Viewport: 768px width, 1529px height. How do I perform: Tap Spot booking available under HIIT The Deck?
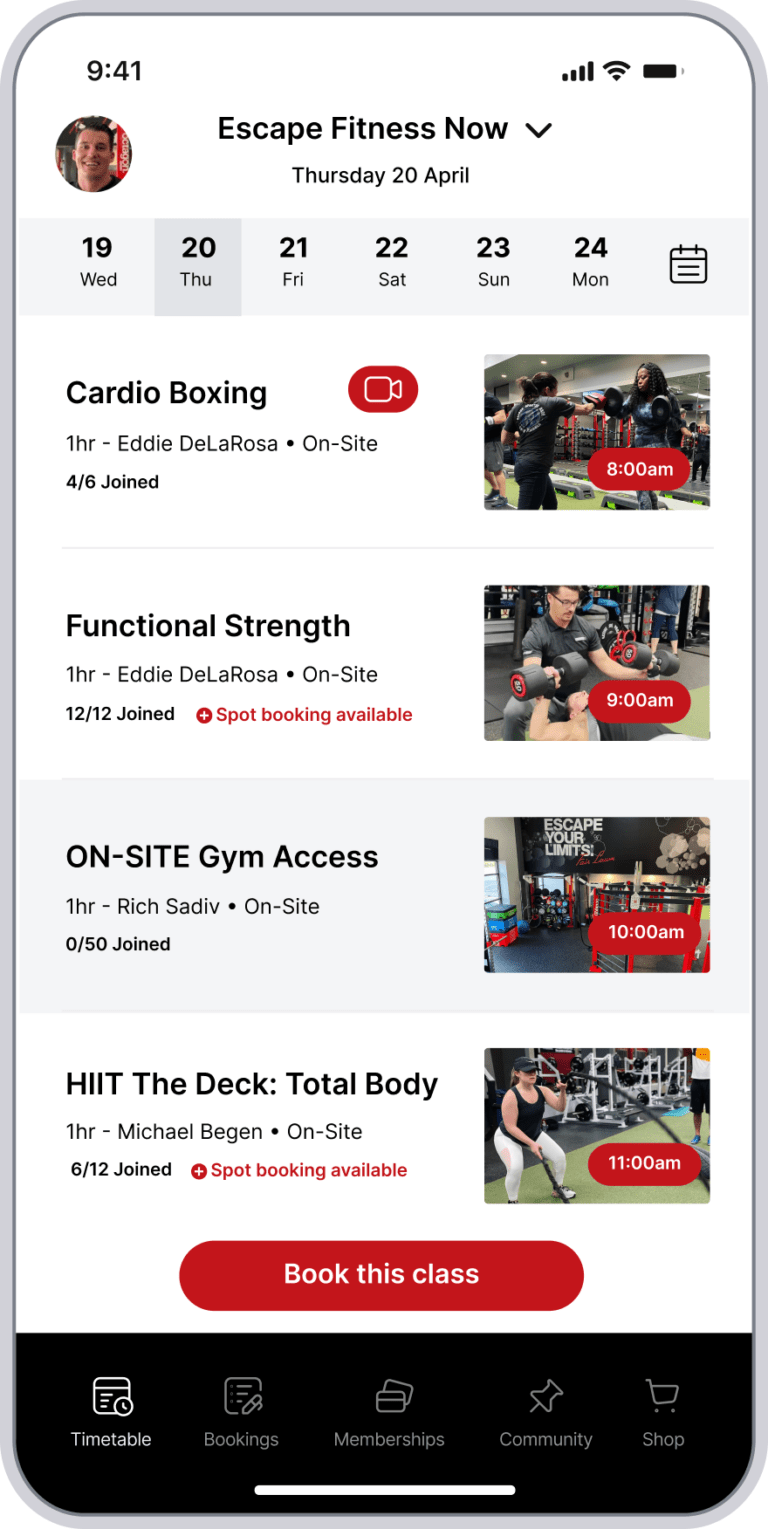(x=299, y=1170)
